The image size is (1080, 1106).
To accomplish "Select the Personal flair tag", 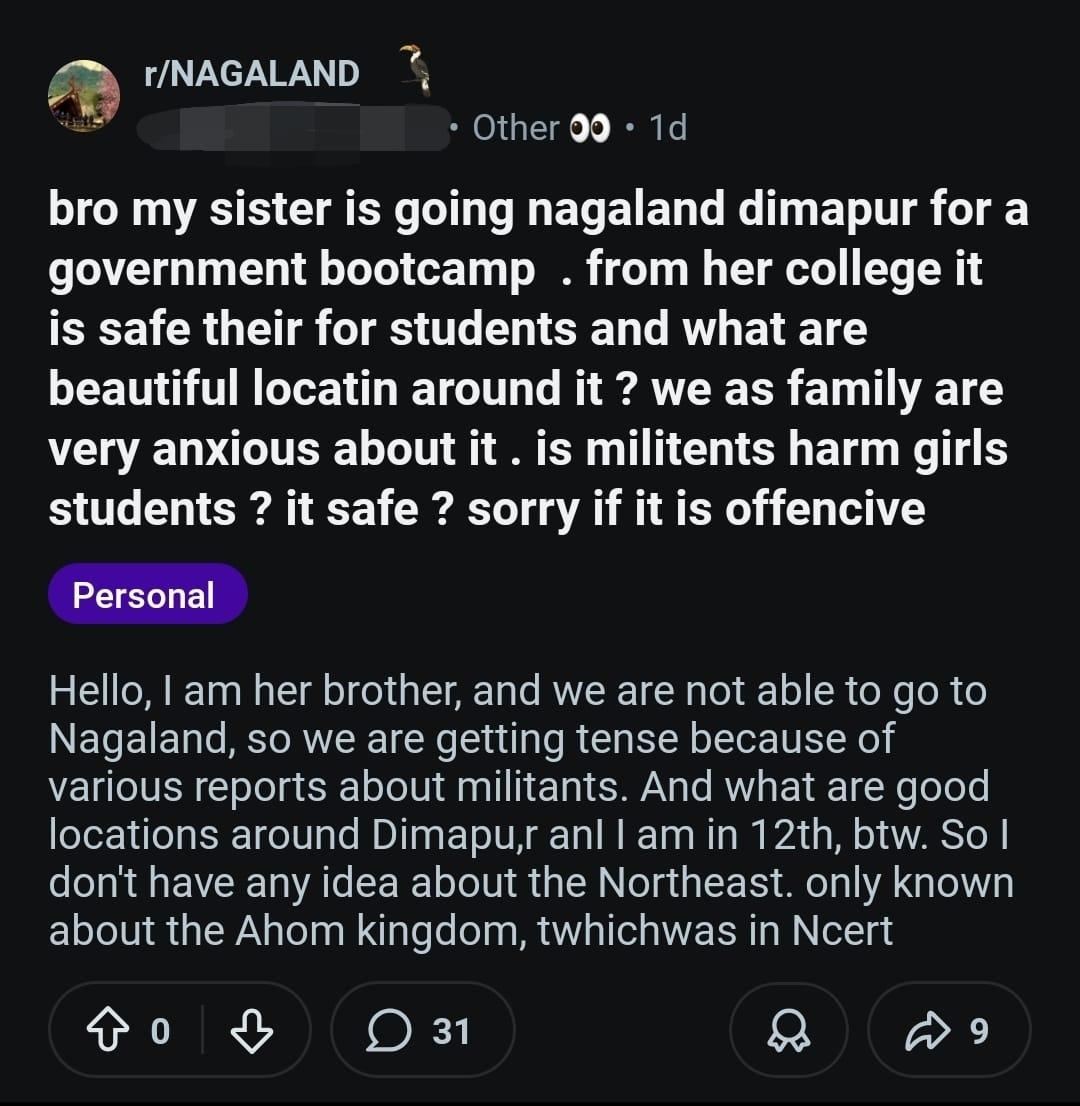I will [x=147, y=594].
